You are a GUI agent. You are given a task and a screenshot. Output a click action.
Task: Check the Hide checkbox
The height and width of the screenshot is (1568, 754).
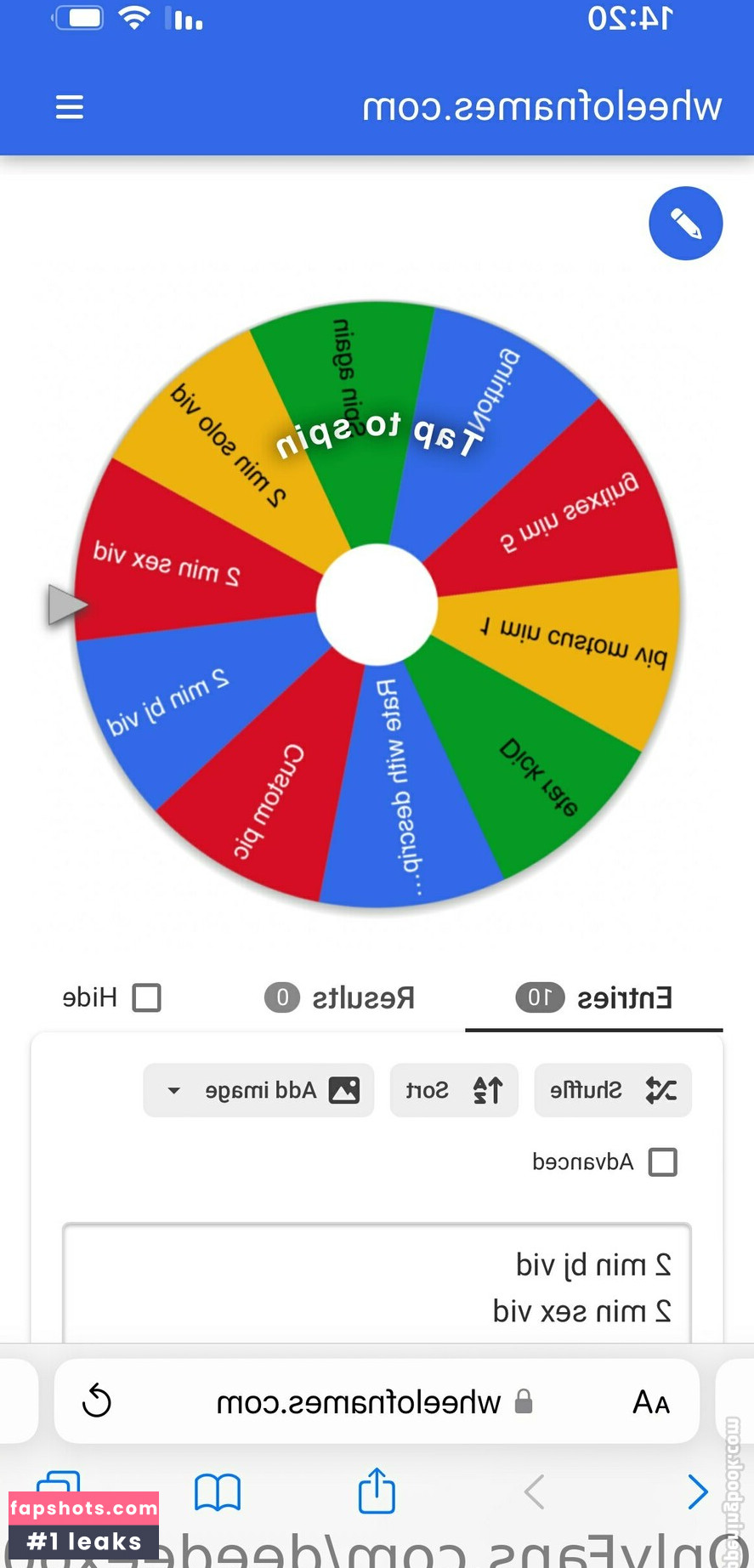pyautogui.click(x=146, y=997)
